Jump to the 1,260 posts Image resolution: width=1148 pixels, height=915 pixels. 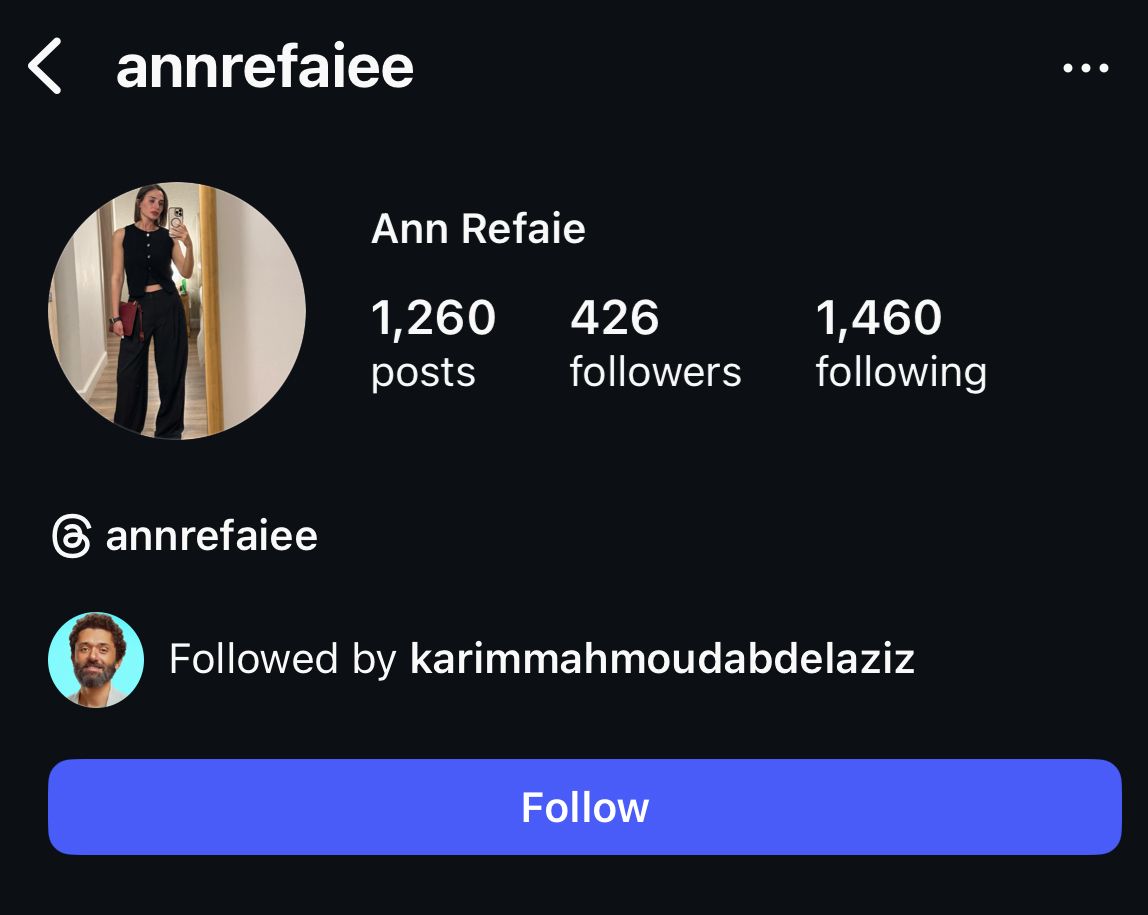433,343
